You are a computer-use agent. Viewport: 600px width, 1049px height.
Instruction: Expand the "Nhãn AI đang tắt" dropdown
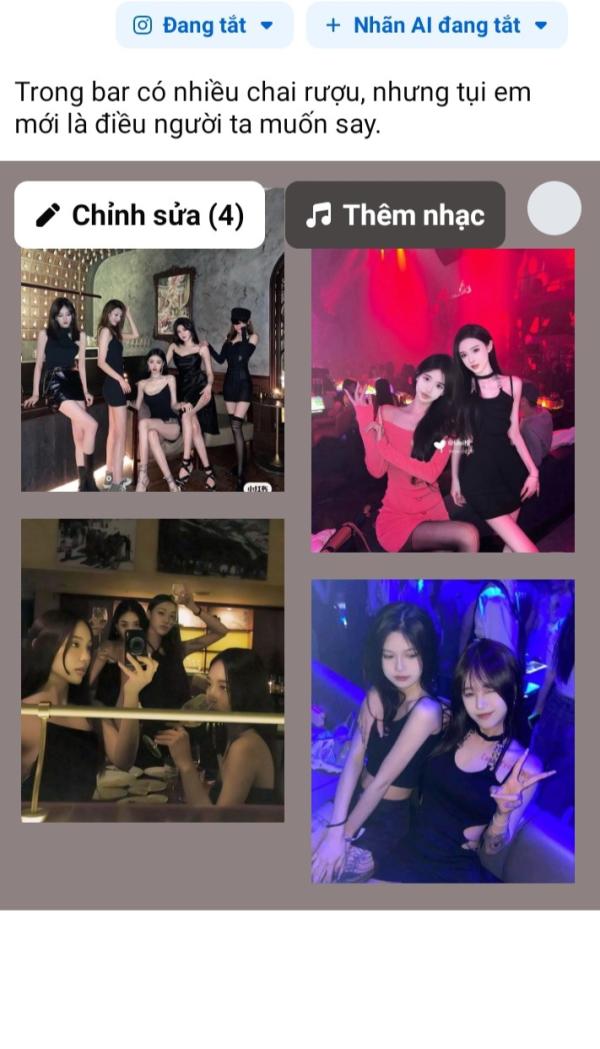pos(437,25)
